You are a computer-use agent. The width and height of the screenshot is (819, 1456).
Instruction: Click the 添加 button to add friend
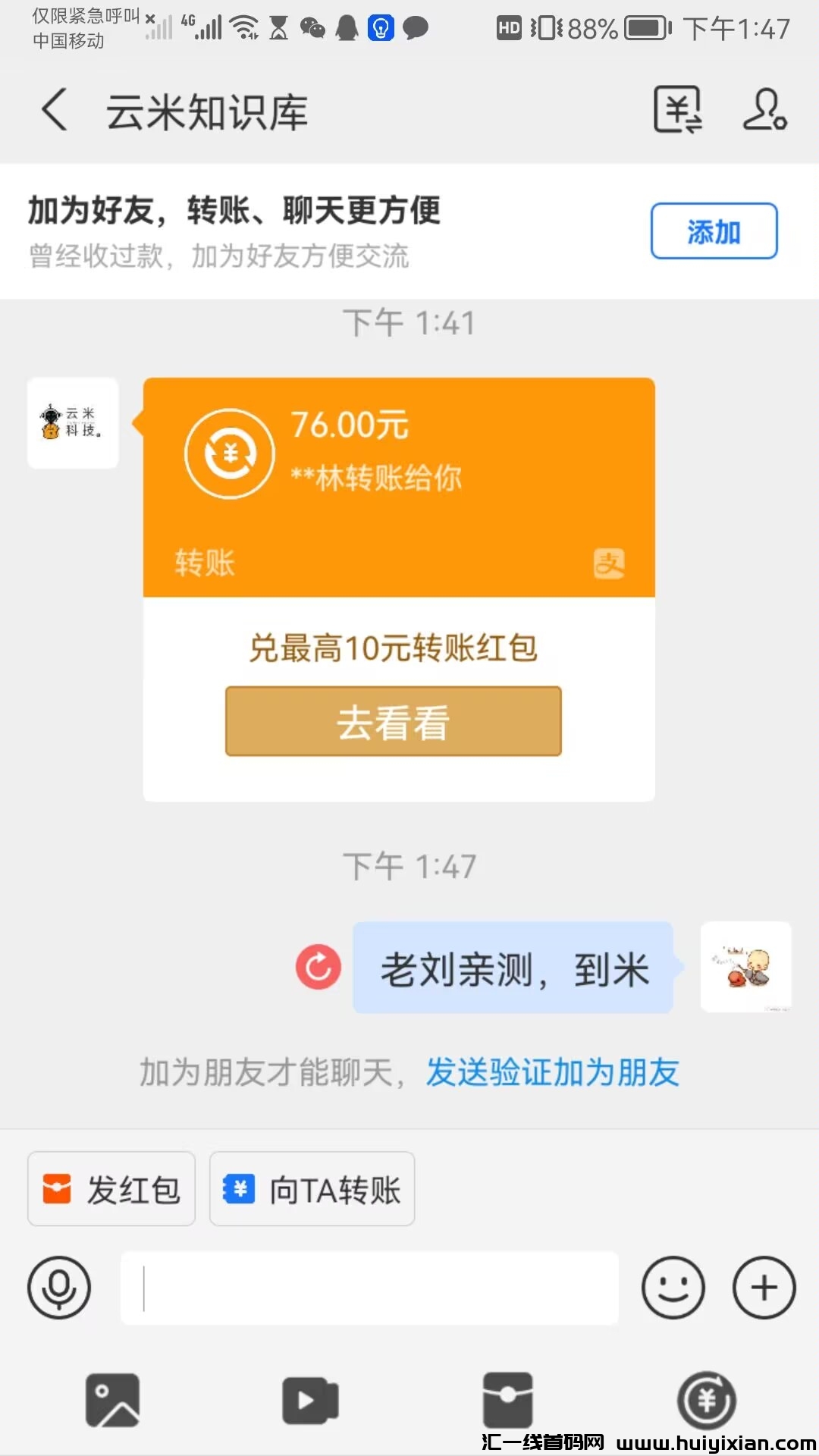click(x=714, y=232)
